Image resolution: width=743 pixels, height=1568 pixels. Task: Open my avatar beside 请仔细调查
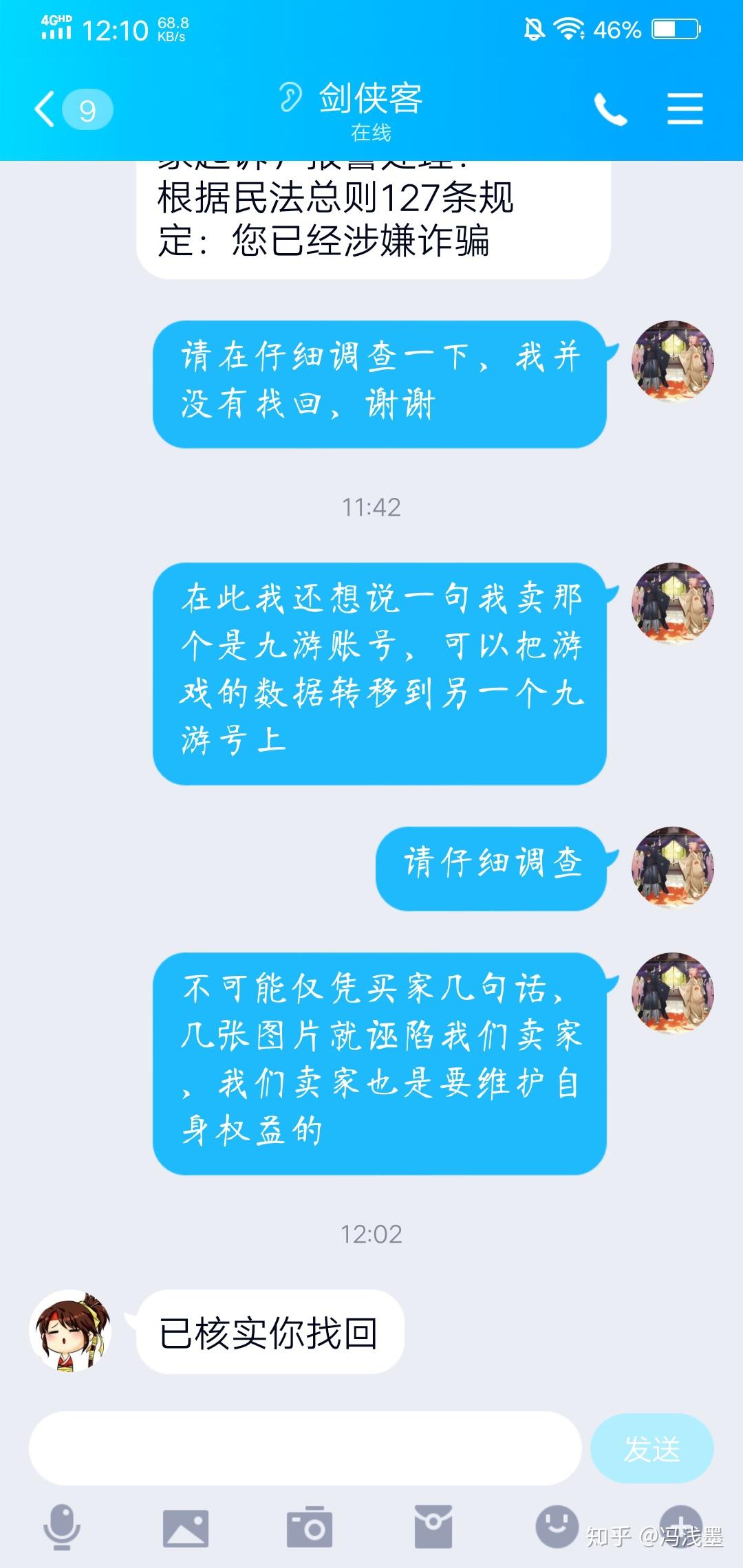click(672, 867)
